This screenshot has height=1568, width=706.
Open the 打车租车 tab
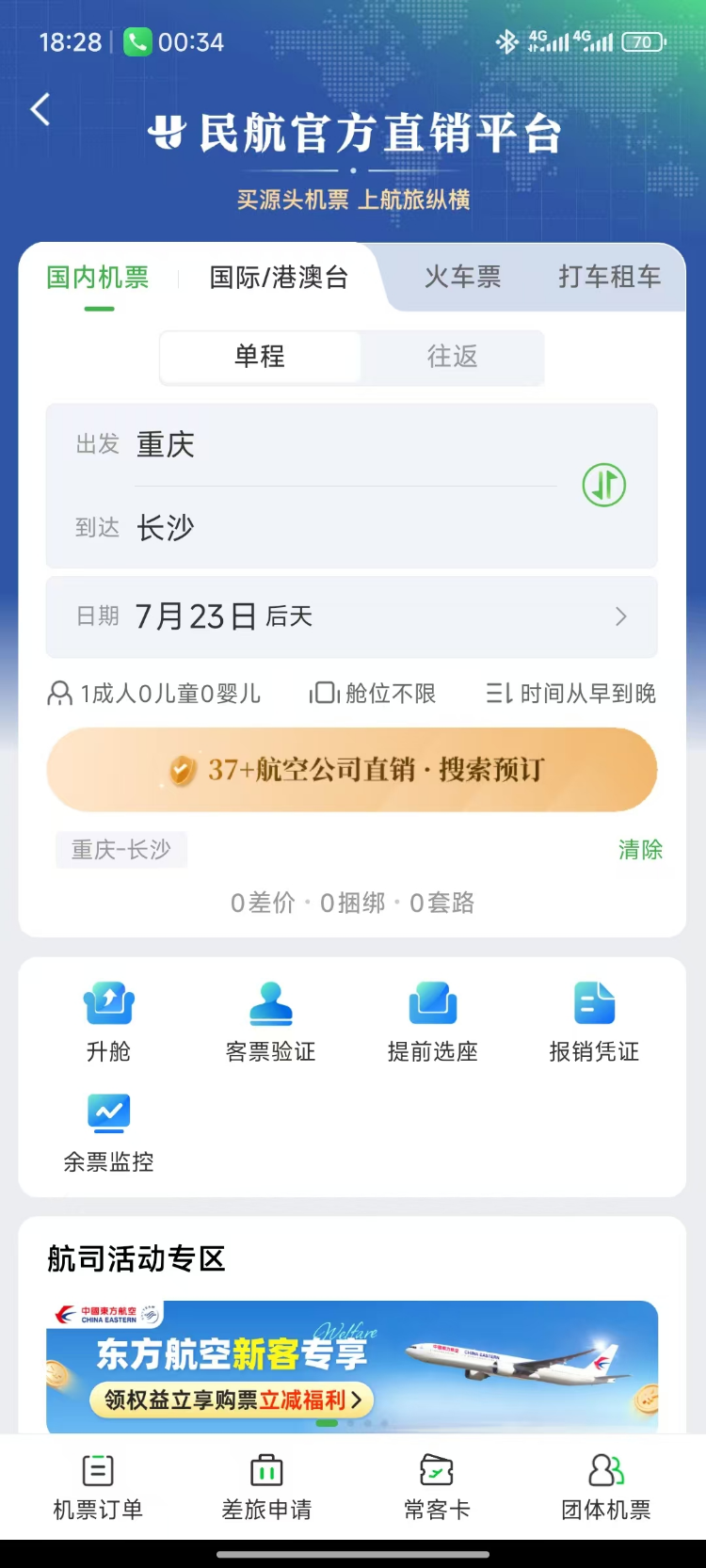(609, 277)
